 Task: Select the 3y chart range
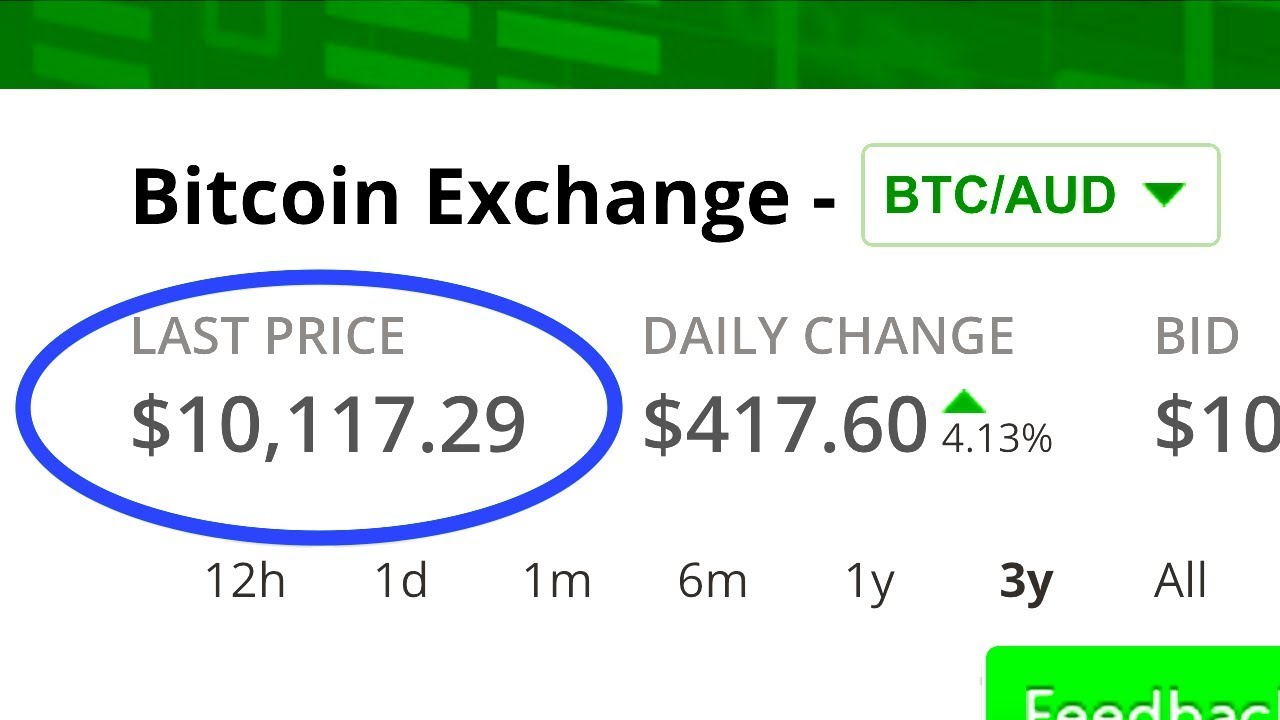pyautogui.click(x=1026, y=582)
